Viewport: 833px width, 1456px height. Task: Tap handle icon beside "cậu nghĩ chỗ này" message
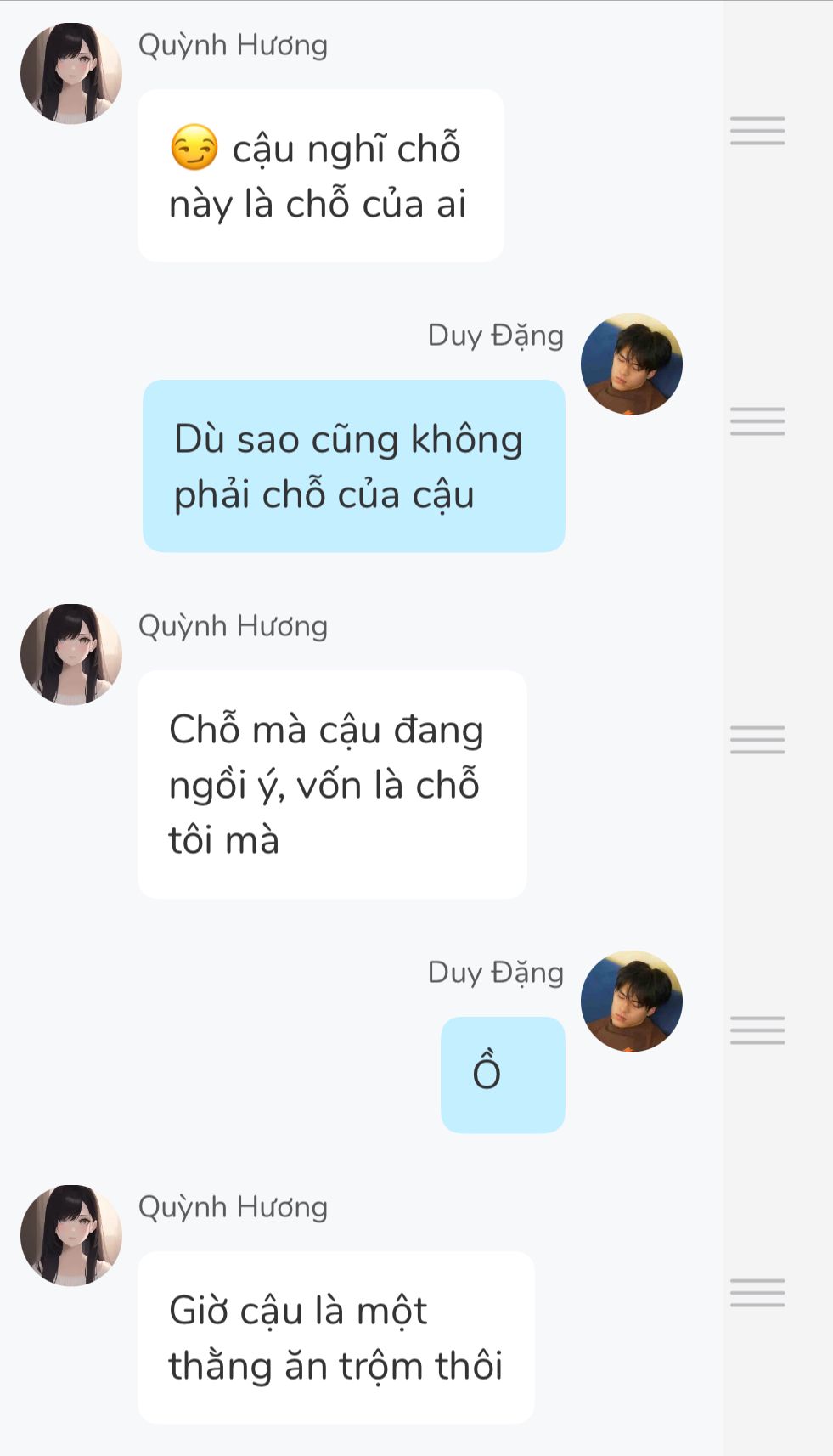tap(757, 131)
